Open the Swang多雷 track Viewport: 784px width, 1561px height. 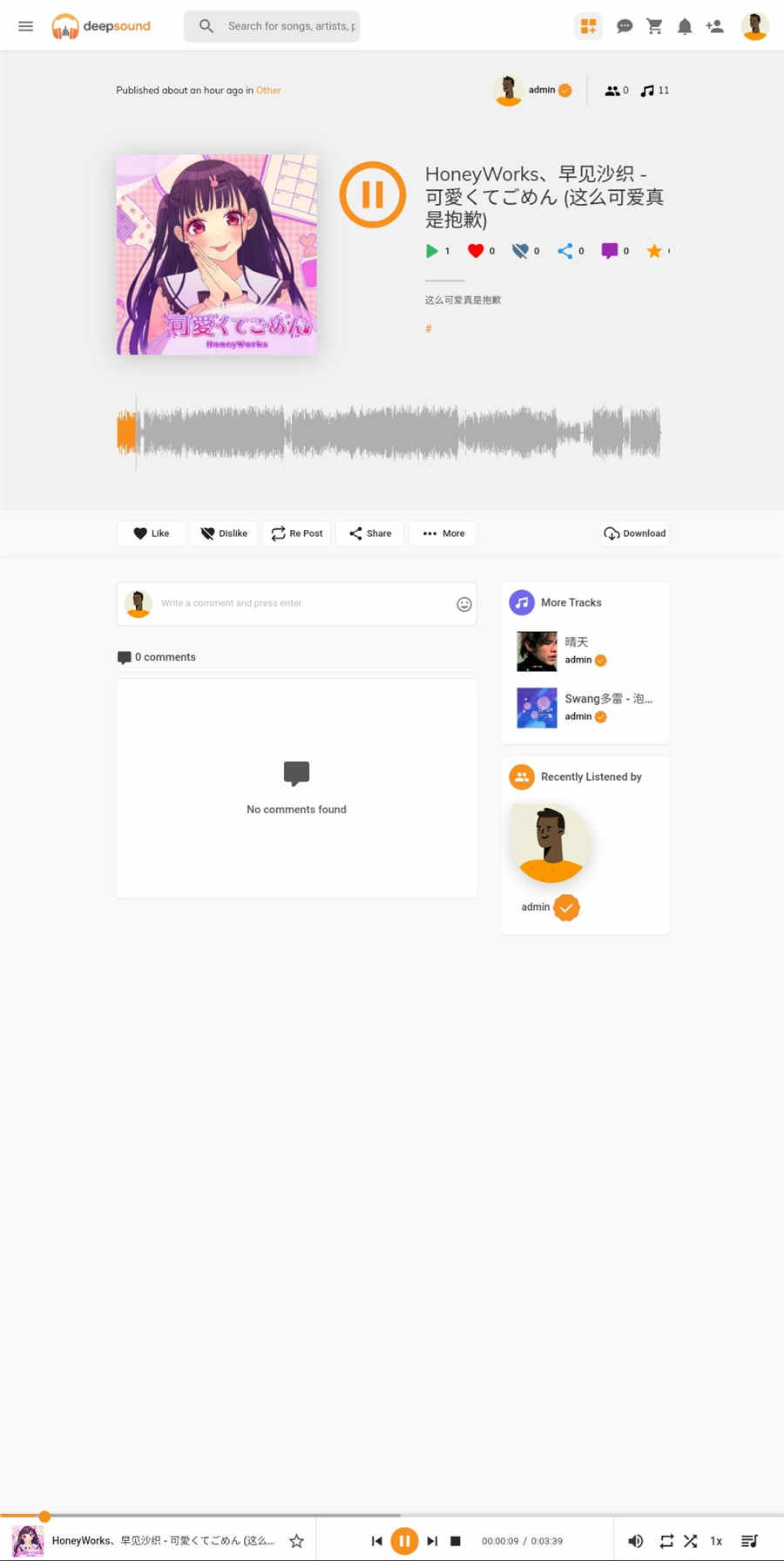coord(608,698)
